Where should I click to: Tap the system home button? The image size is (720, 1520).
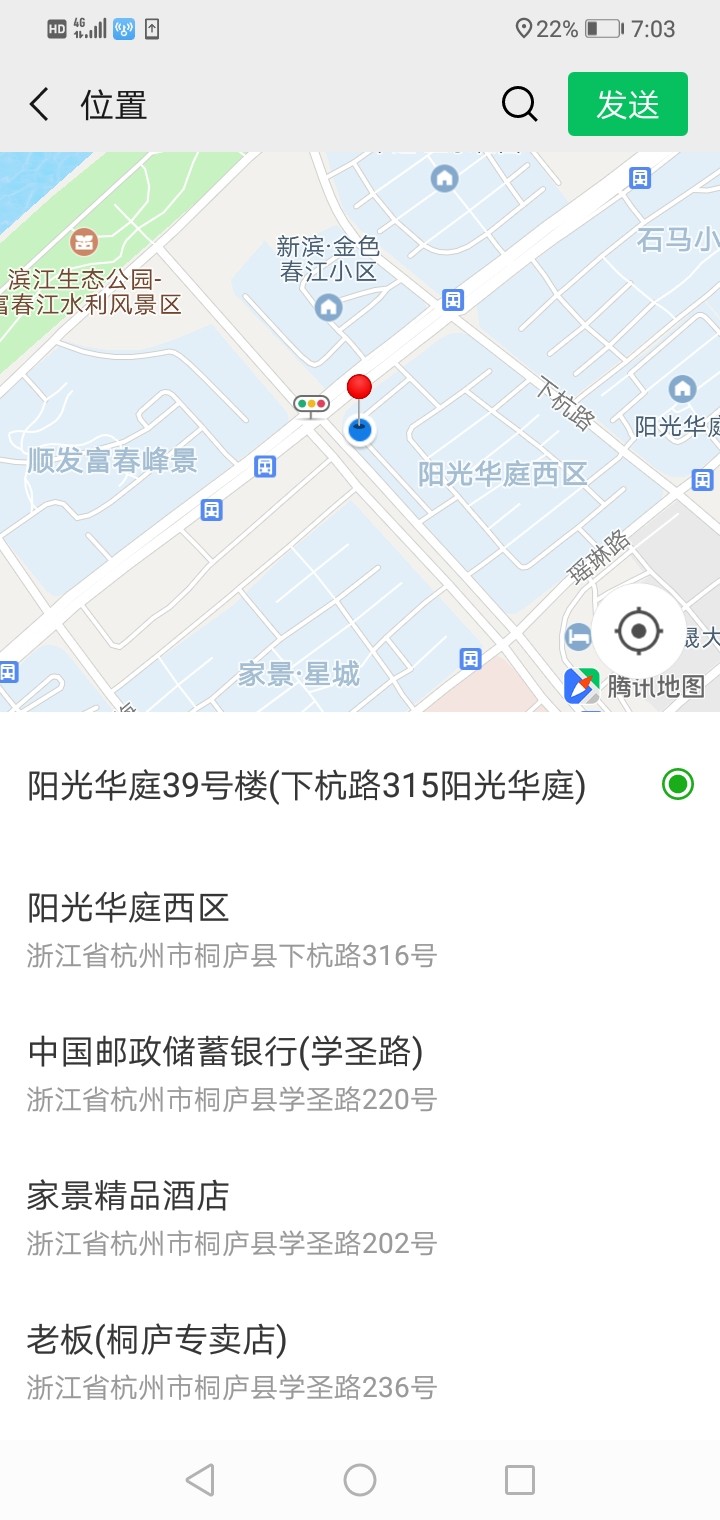[x=360, y=1480]
